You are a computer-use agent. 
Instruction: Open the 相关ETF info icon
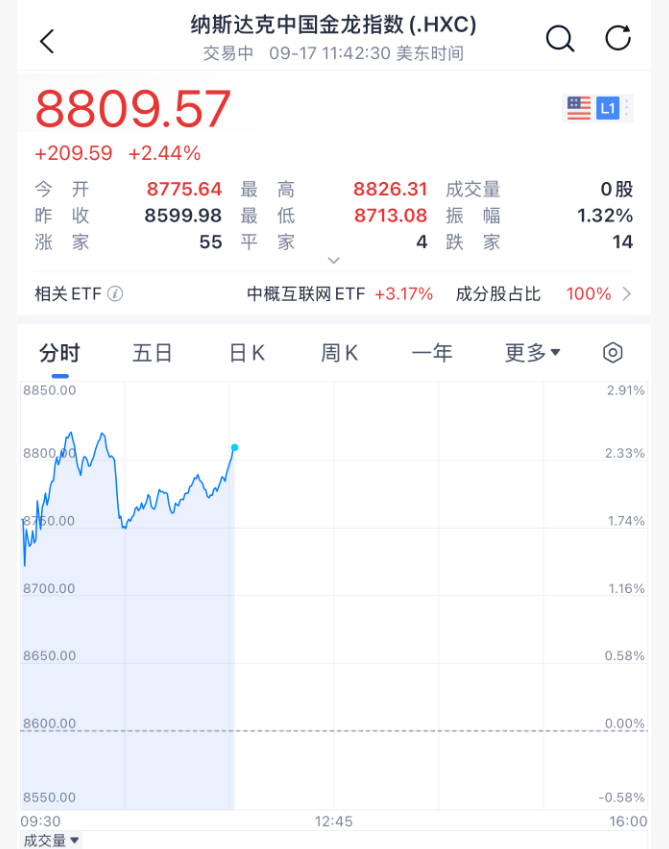tap(115, 294)
